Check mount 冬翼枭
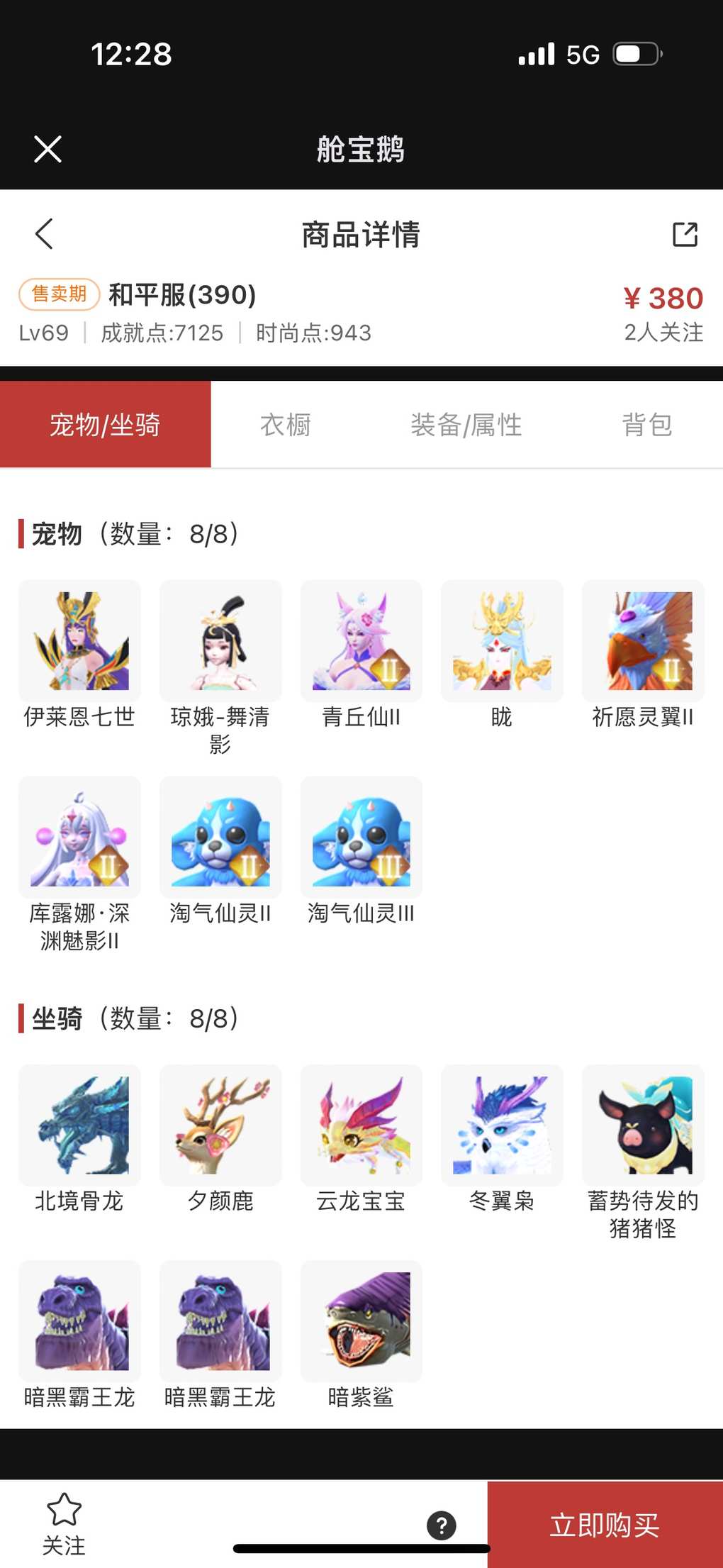The height and width of the screenshot is (1568, 723). [x=502, y=1125]
